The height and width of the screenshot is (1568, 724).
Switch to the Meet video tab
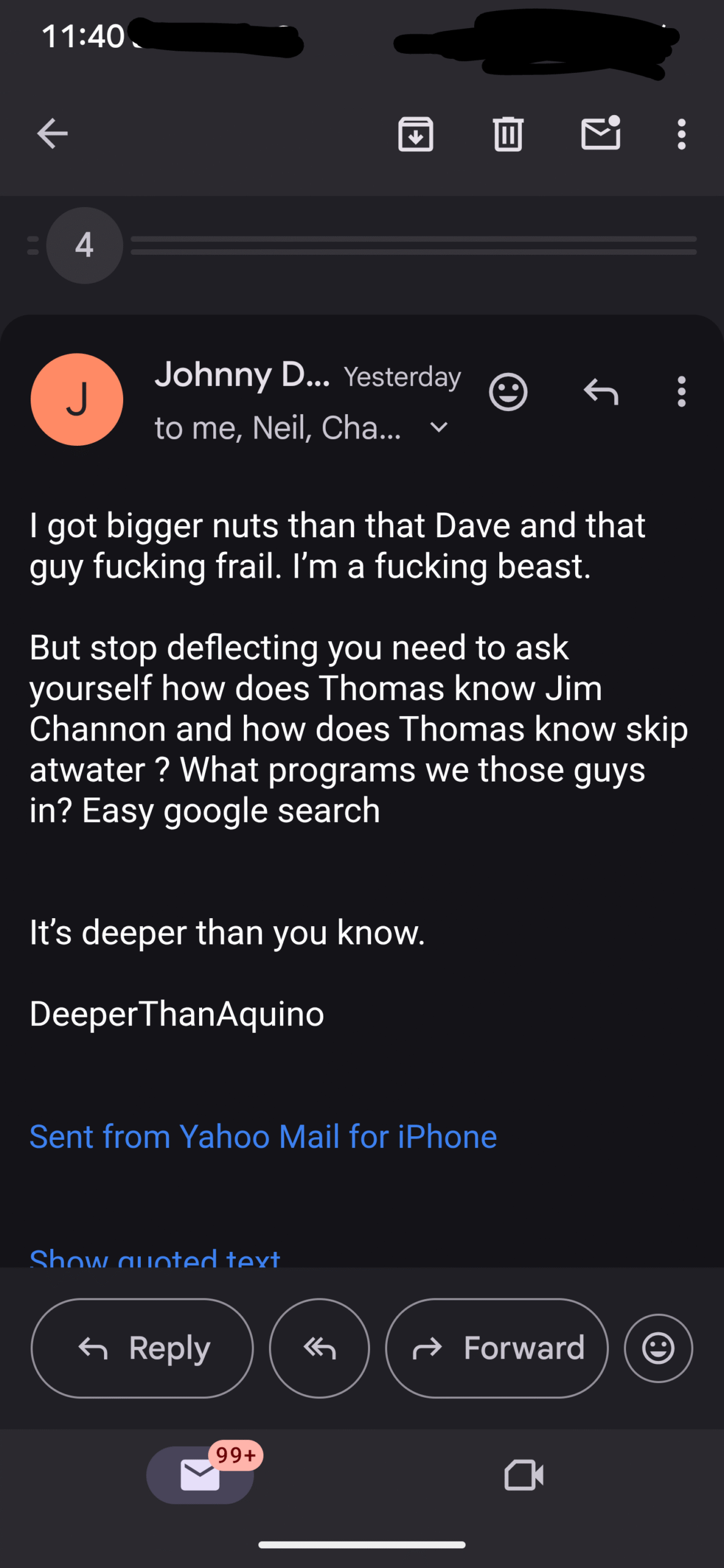pos(524,1475)
